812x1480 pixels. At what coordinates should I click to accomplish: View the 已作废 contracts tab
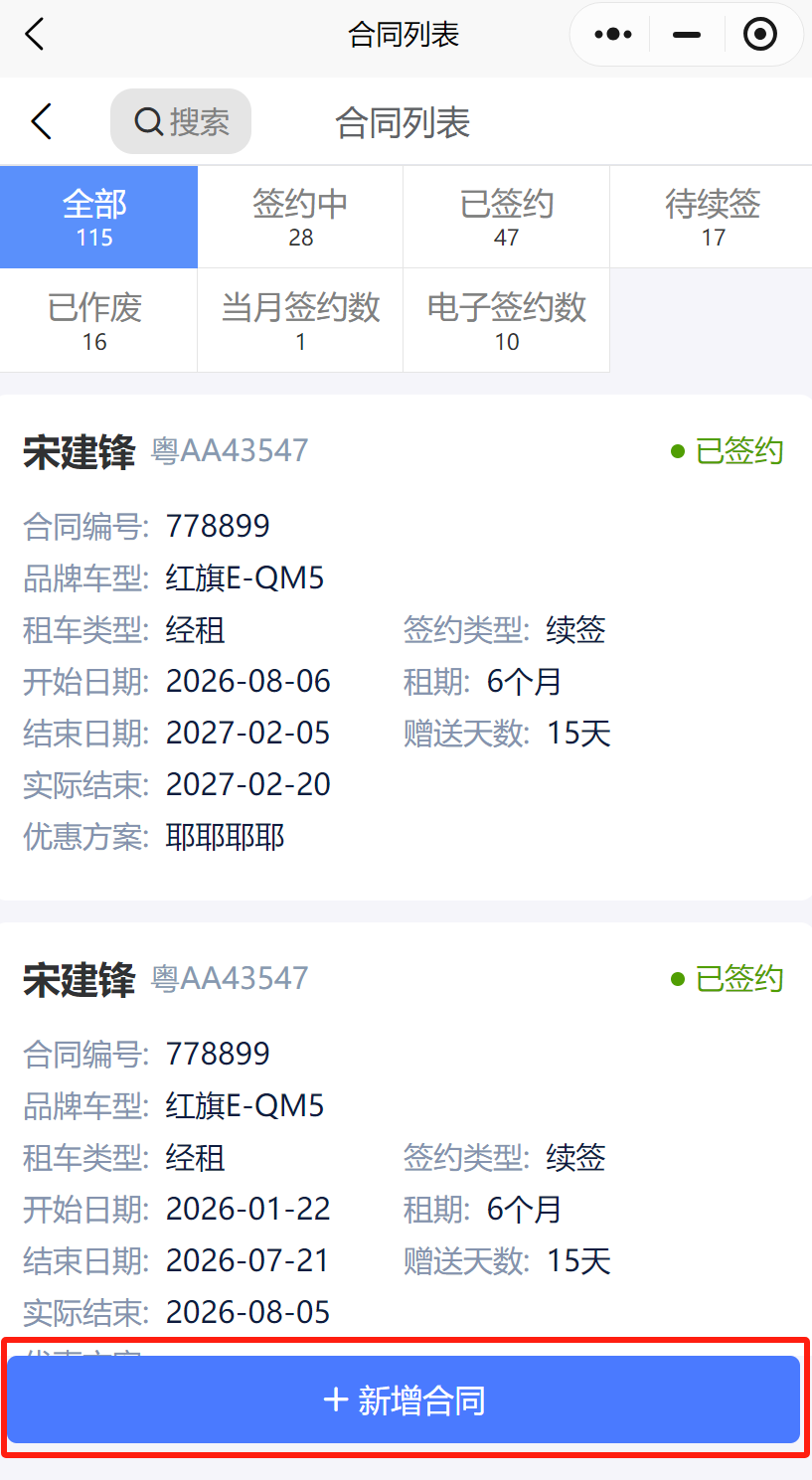95,321
